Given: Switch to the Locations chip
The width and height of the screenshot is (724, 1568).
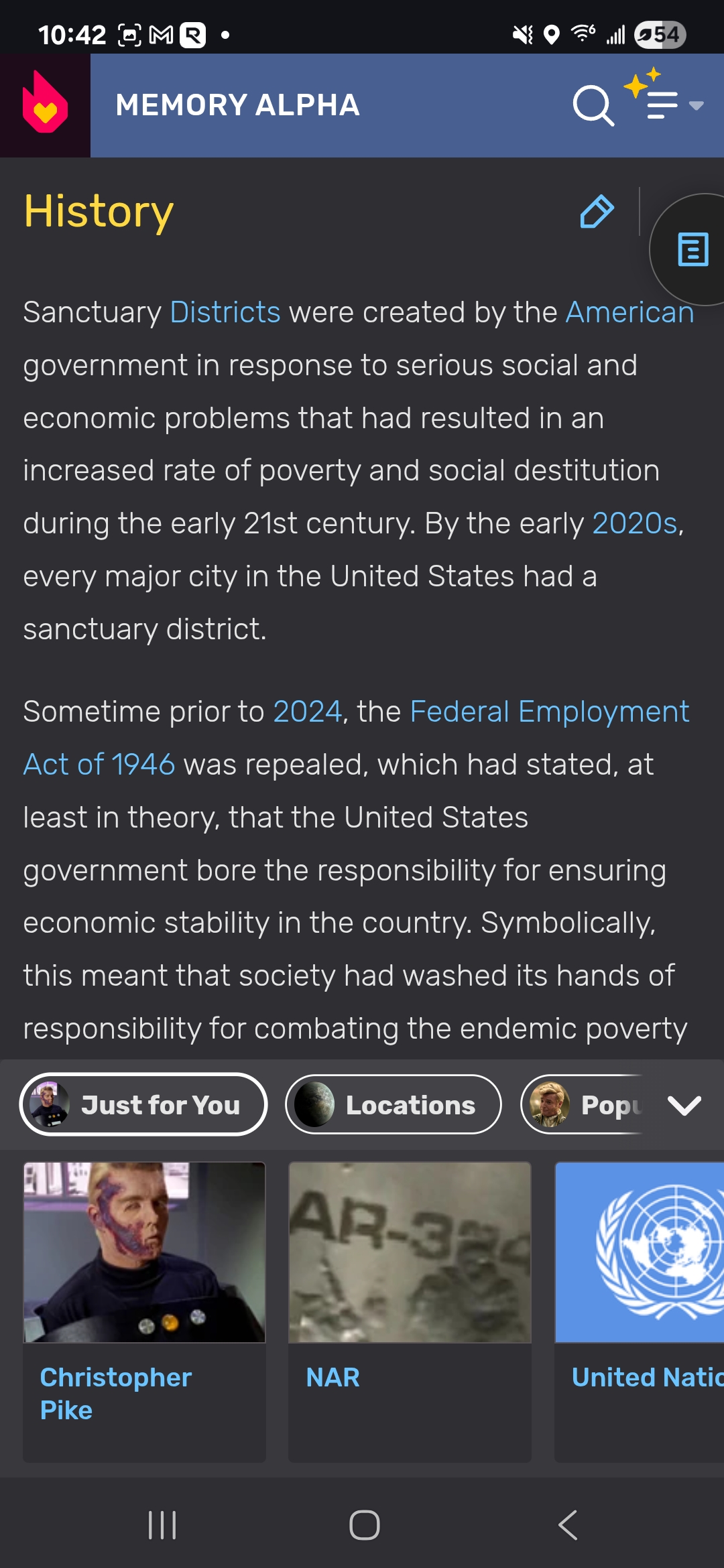Looking at the screenshot, I should (394, 1104).
